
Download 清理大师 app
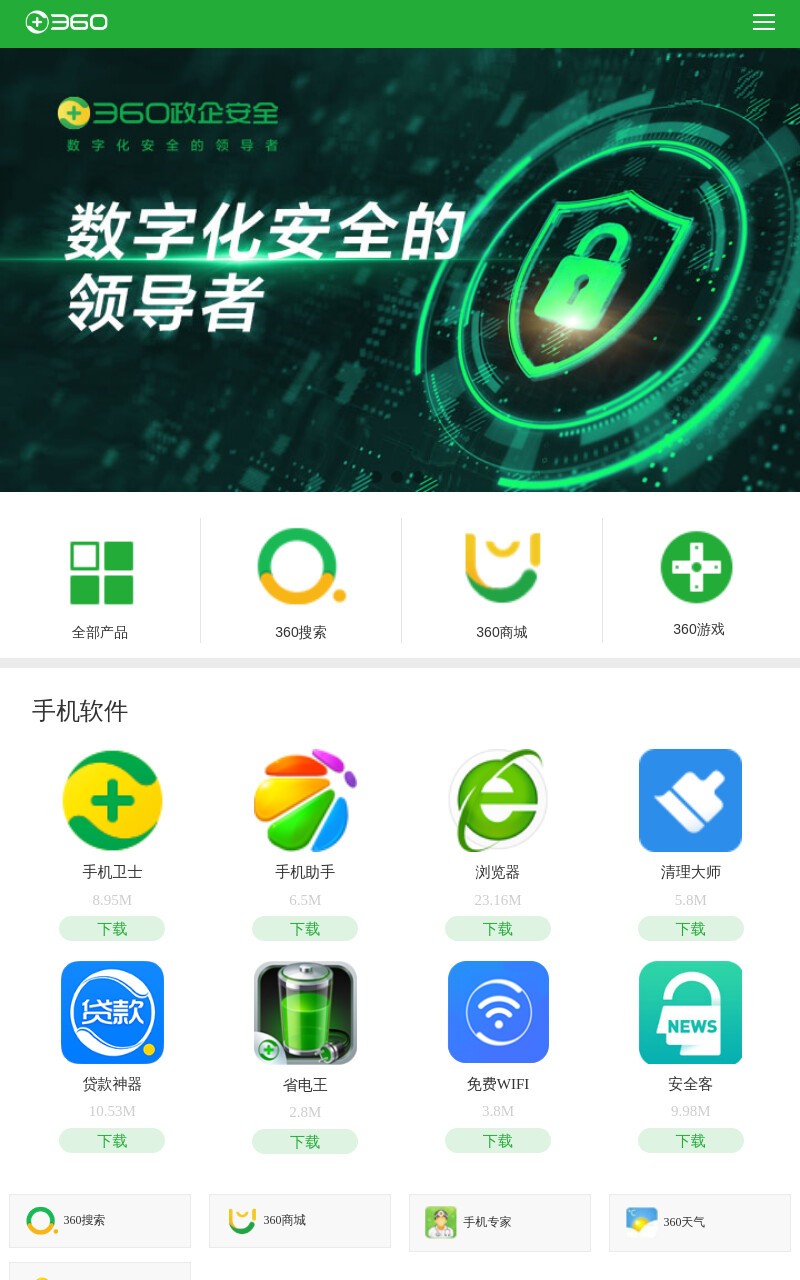(691, 929)
